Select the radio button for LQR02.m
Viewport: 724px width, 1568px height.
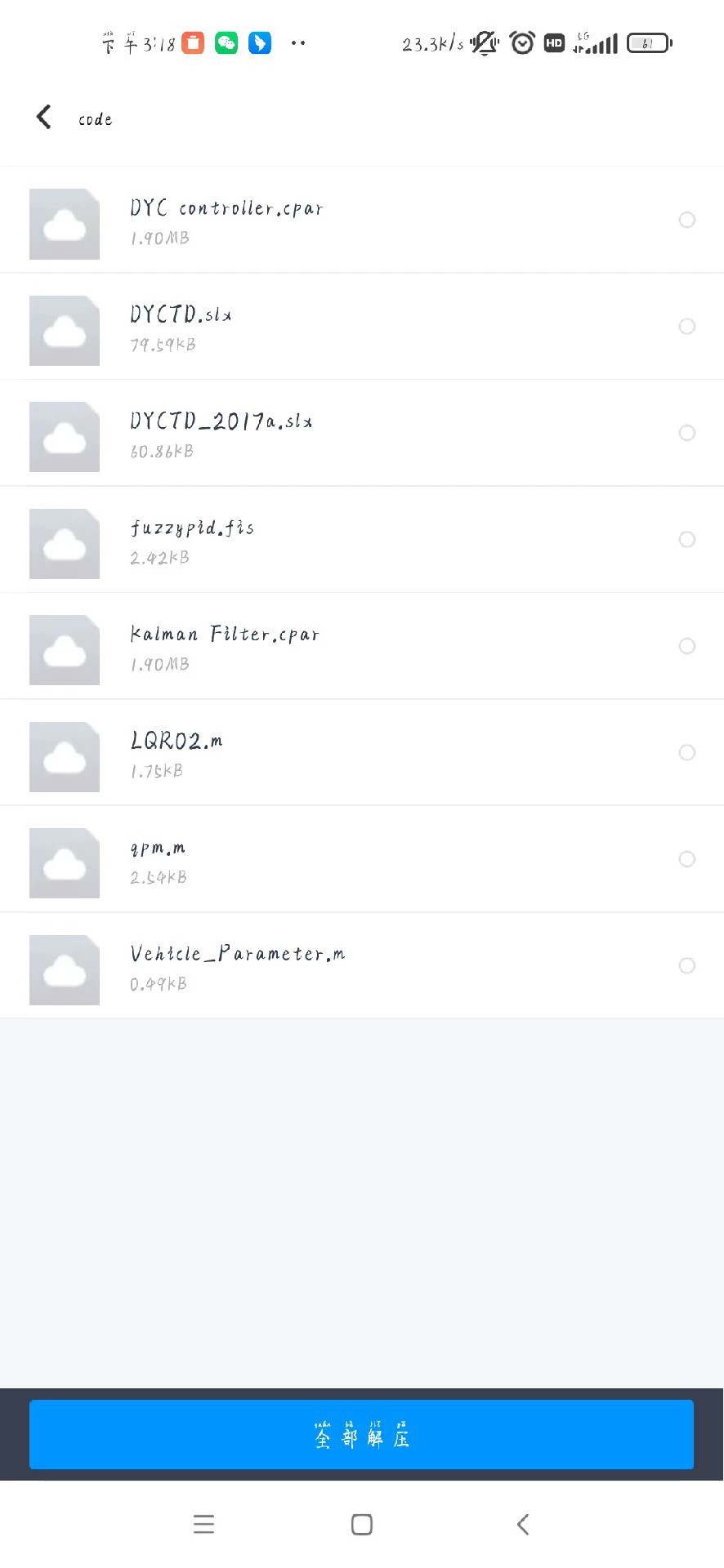686,753
